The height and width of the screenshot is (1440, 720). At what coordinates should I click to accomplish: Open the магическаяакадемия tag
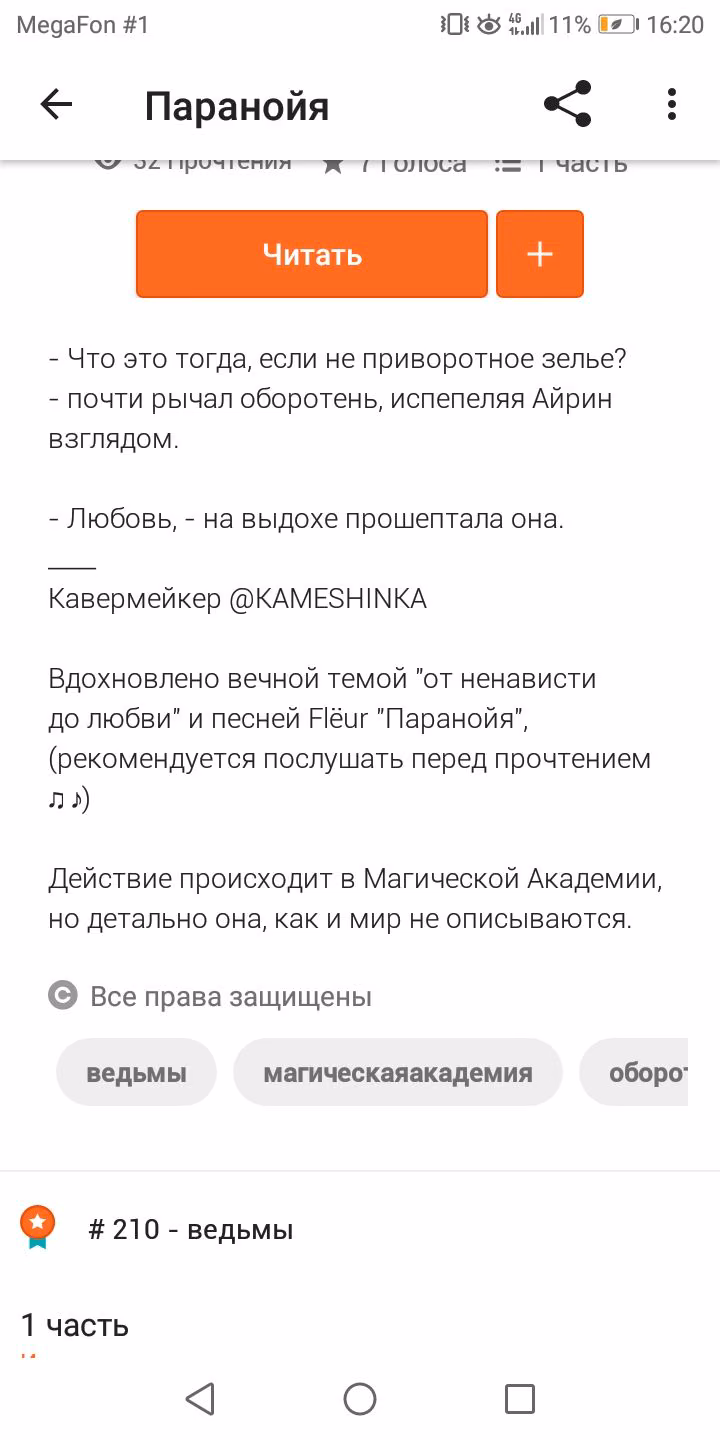[x=398, y=1073]
